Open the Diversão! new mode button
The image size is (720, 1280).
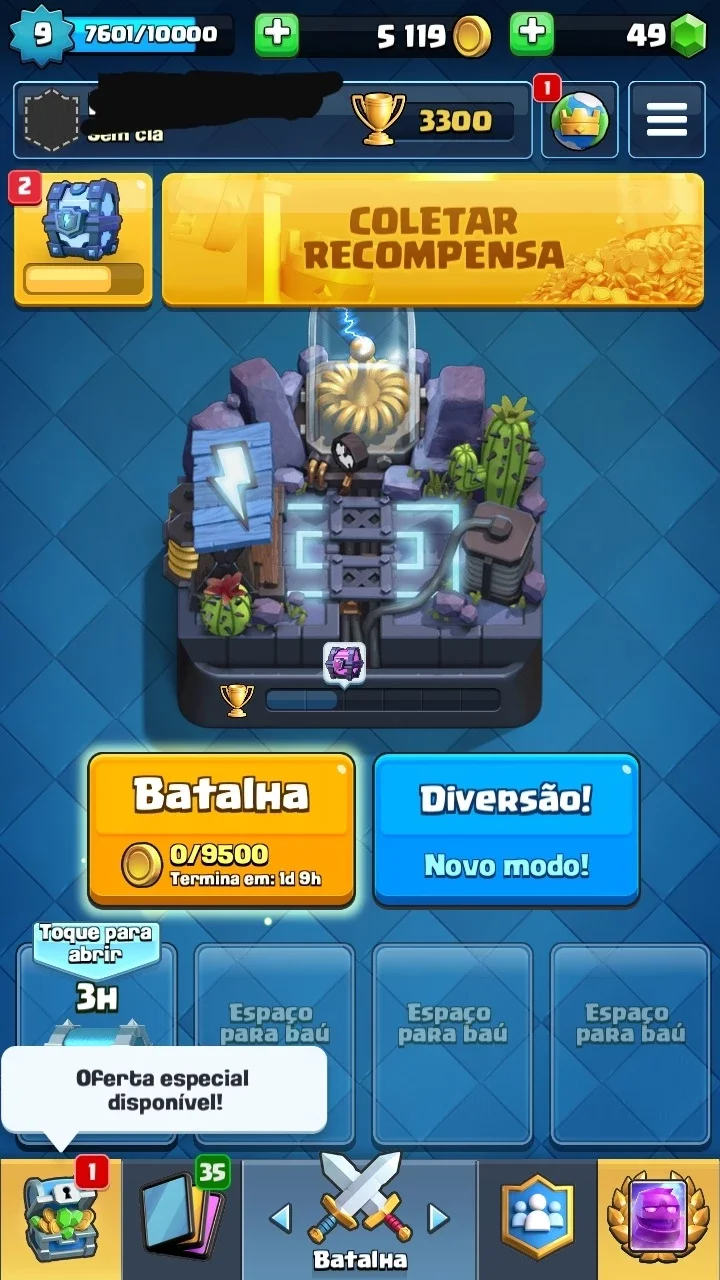pos(506,829)
